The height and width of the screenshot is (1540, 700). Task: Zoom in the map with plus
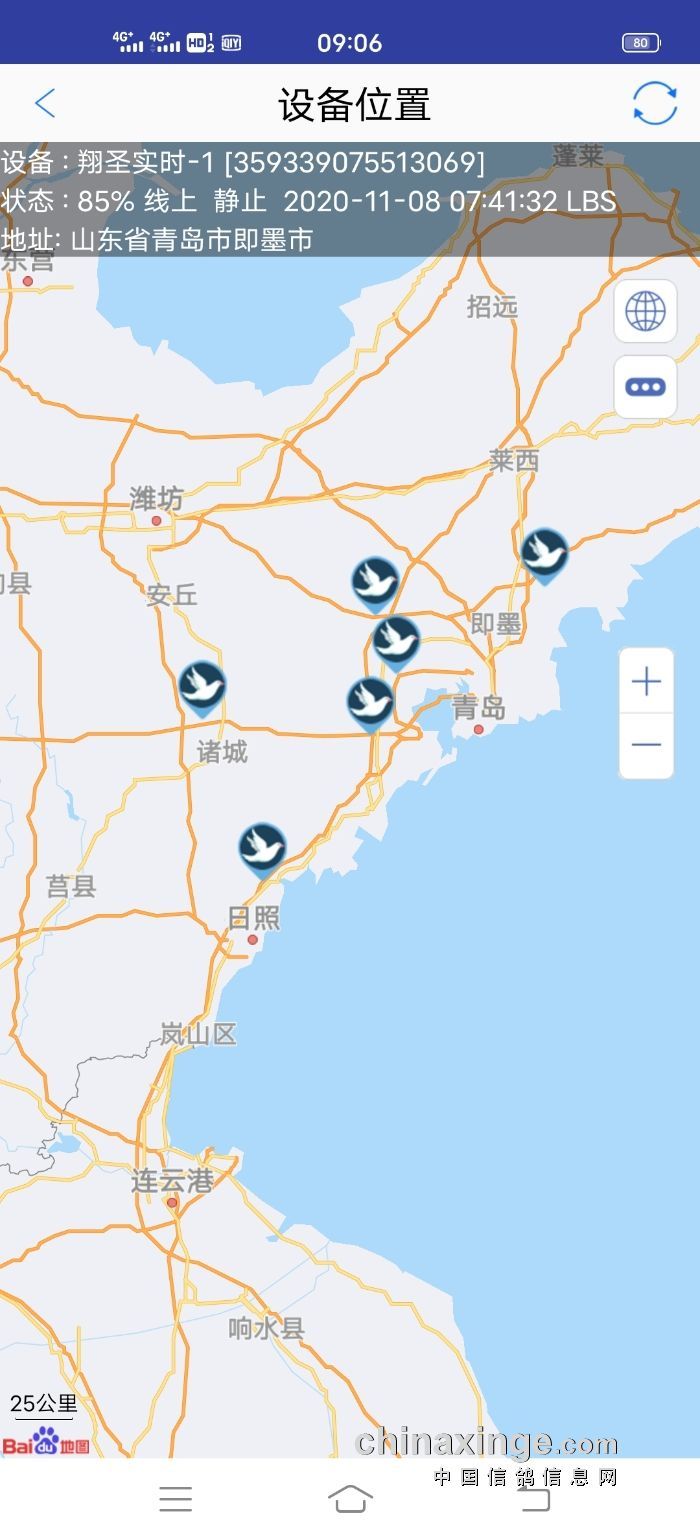pyautogui.click(x=646, y=682)
